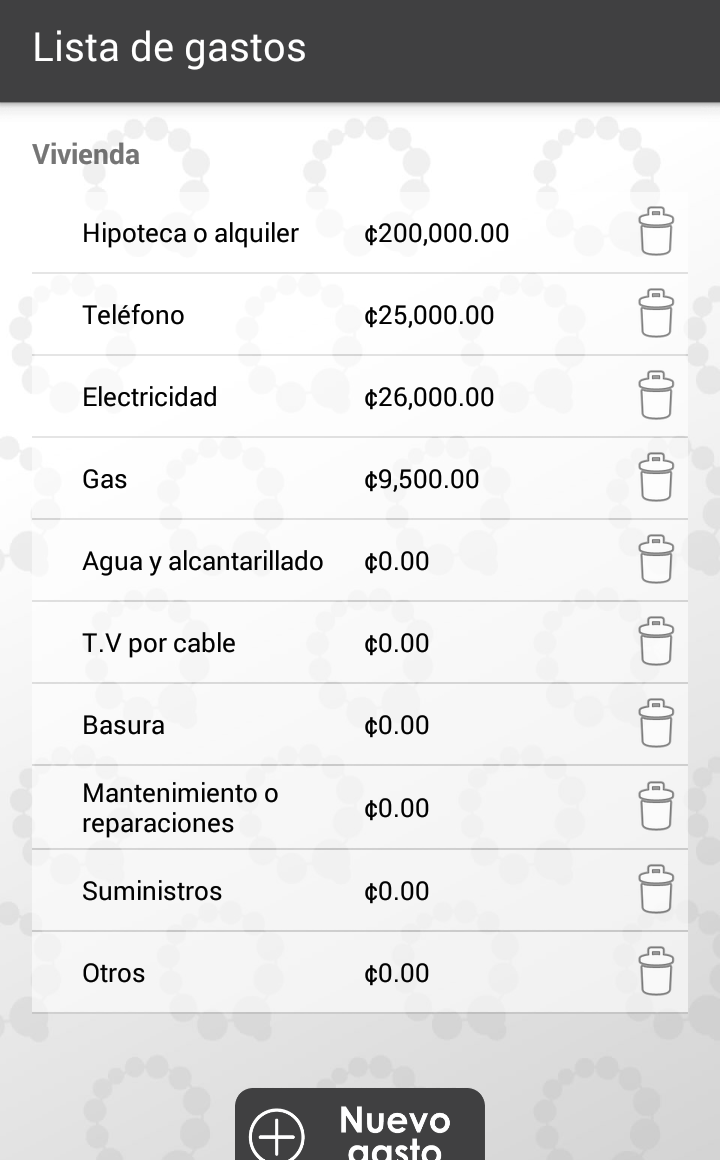
Task: Tap the trash can next to Electricidad
Action: tap(656, 396)
